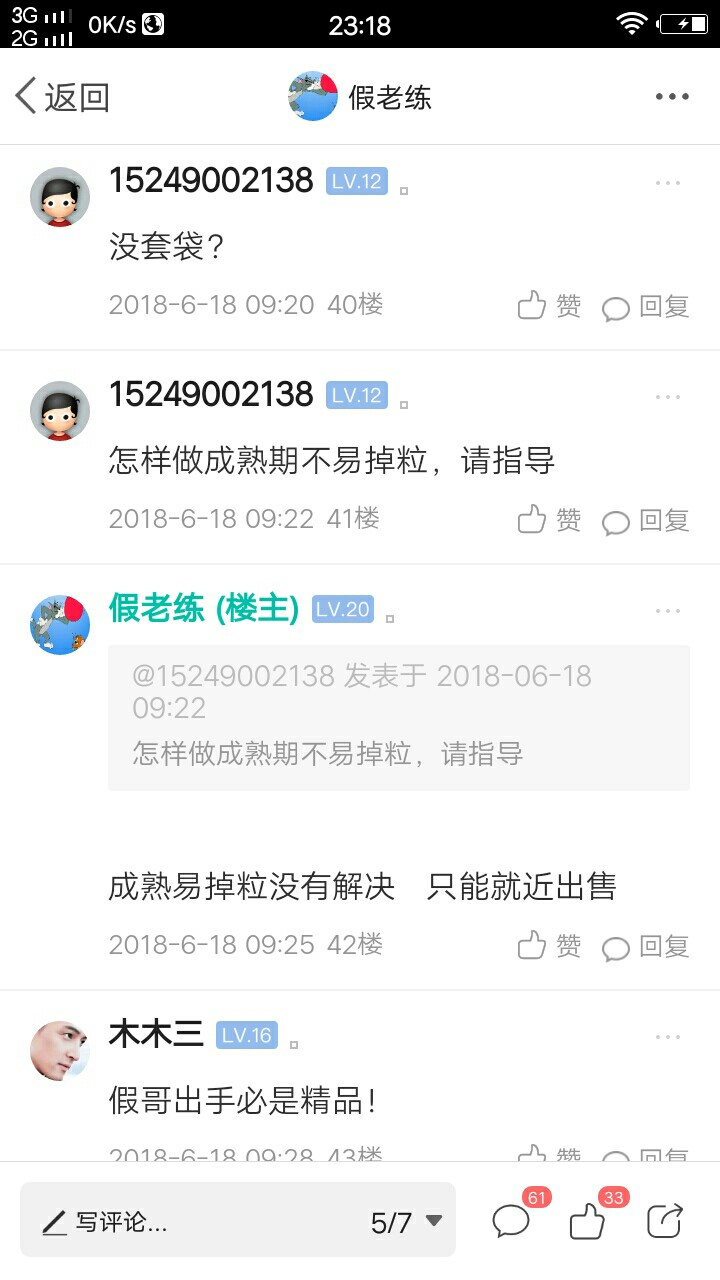
Task: Reply to the 40楼 comment
Action: click(646, 306)
